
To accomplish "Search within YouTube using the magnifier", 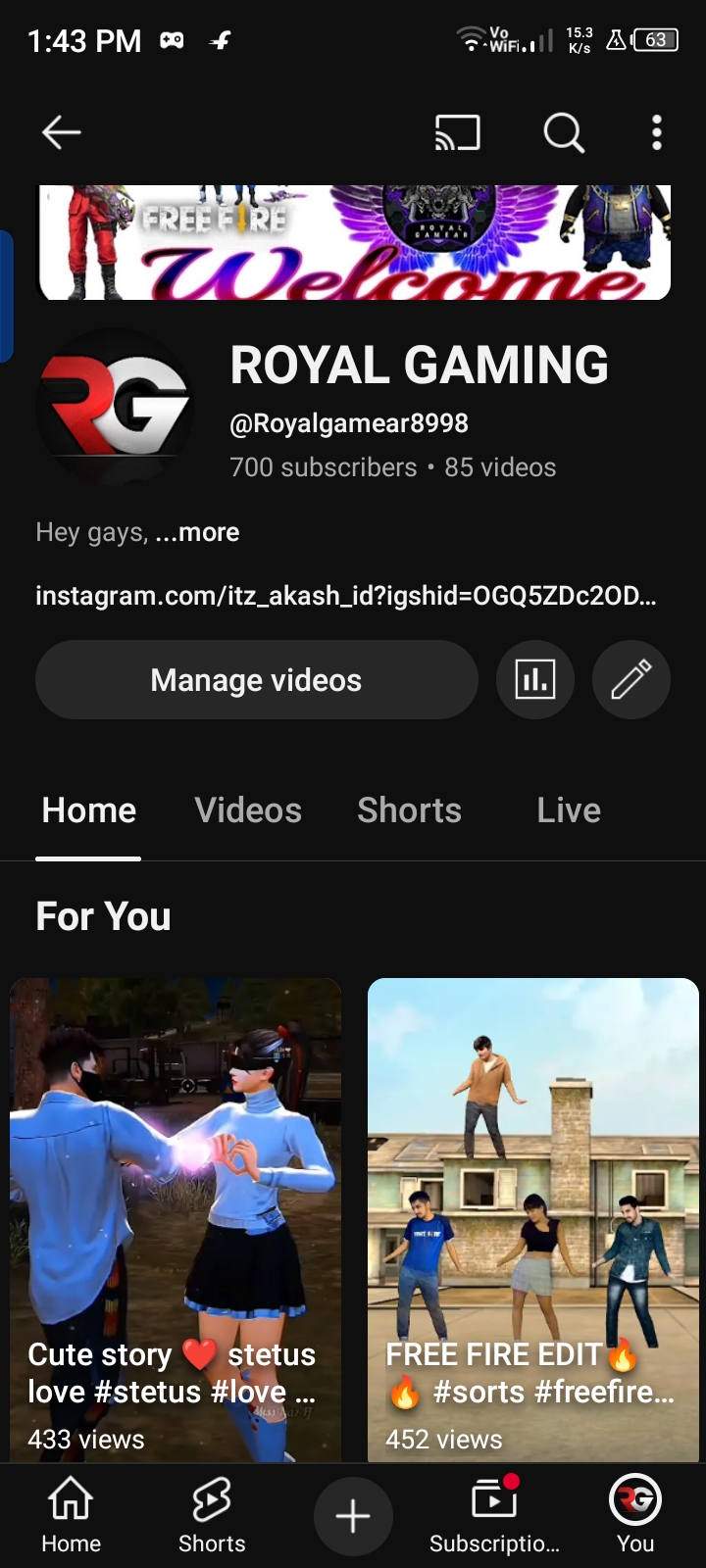I will (564, 132).
